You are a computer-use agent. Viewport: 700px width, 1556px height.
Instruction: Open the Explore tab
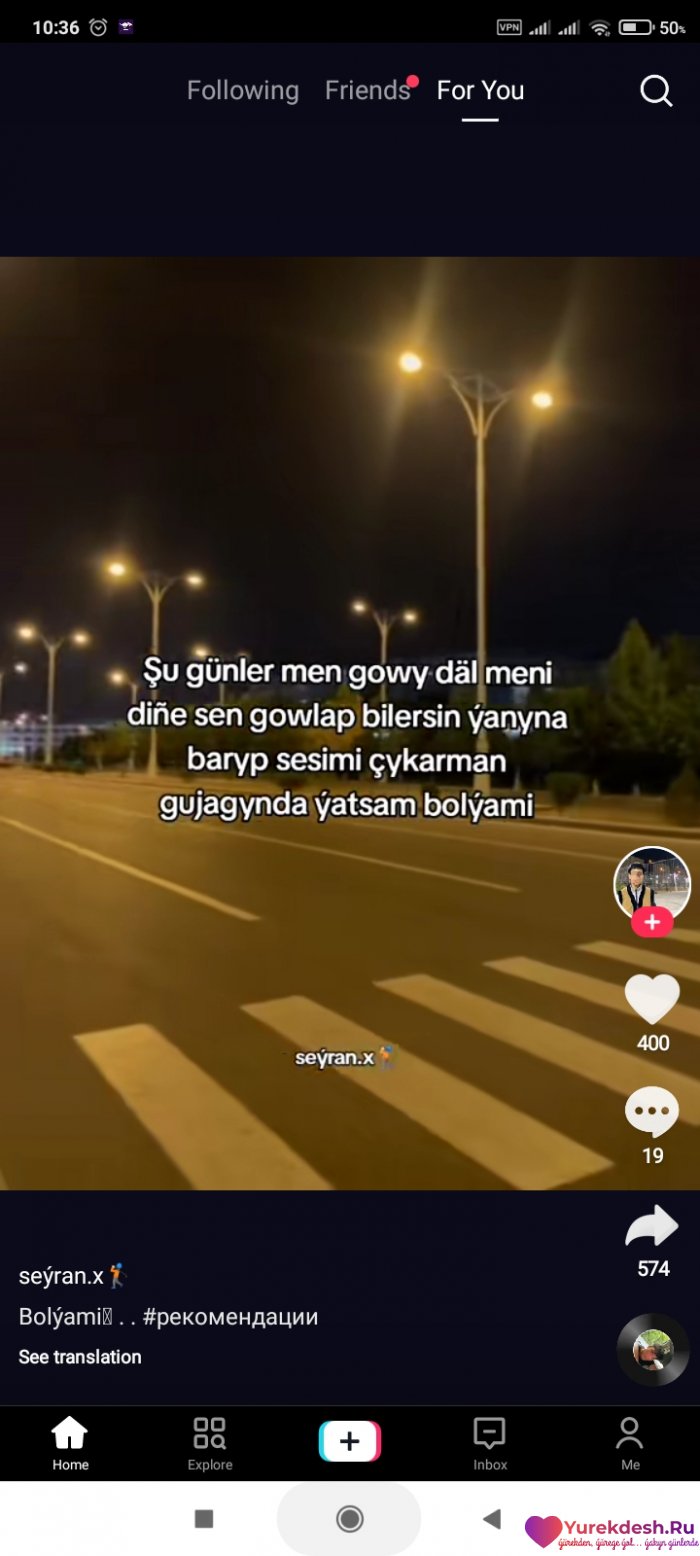coord(210,1443)
